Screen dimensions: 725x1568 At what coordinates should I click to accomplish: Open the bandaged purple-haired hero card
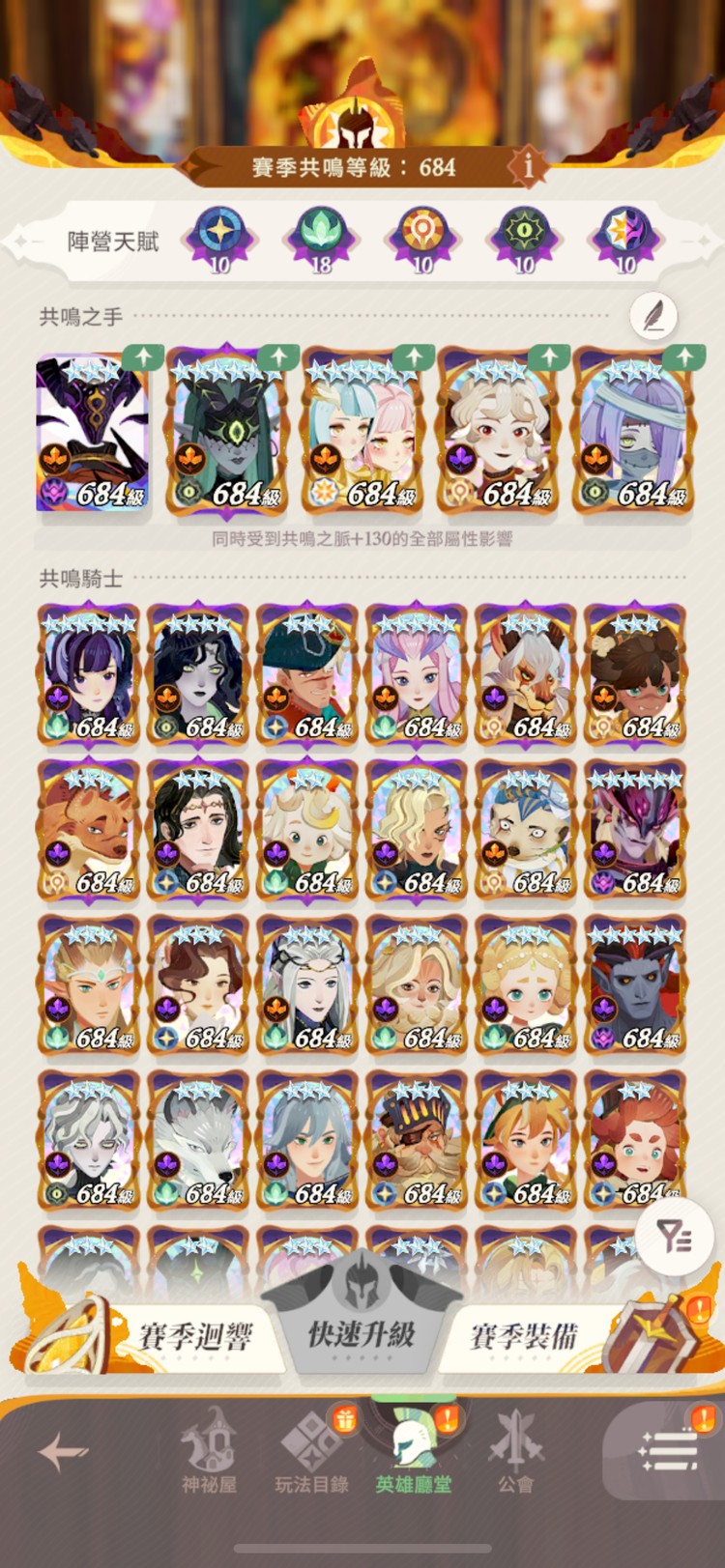click(633, 433)
